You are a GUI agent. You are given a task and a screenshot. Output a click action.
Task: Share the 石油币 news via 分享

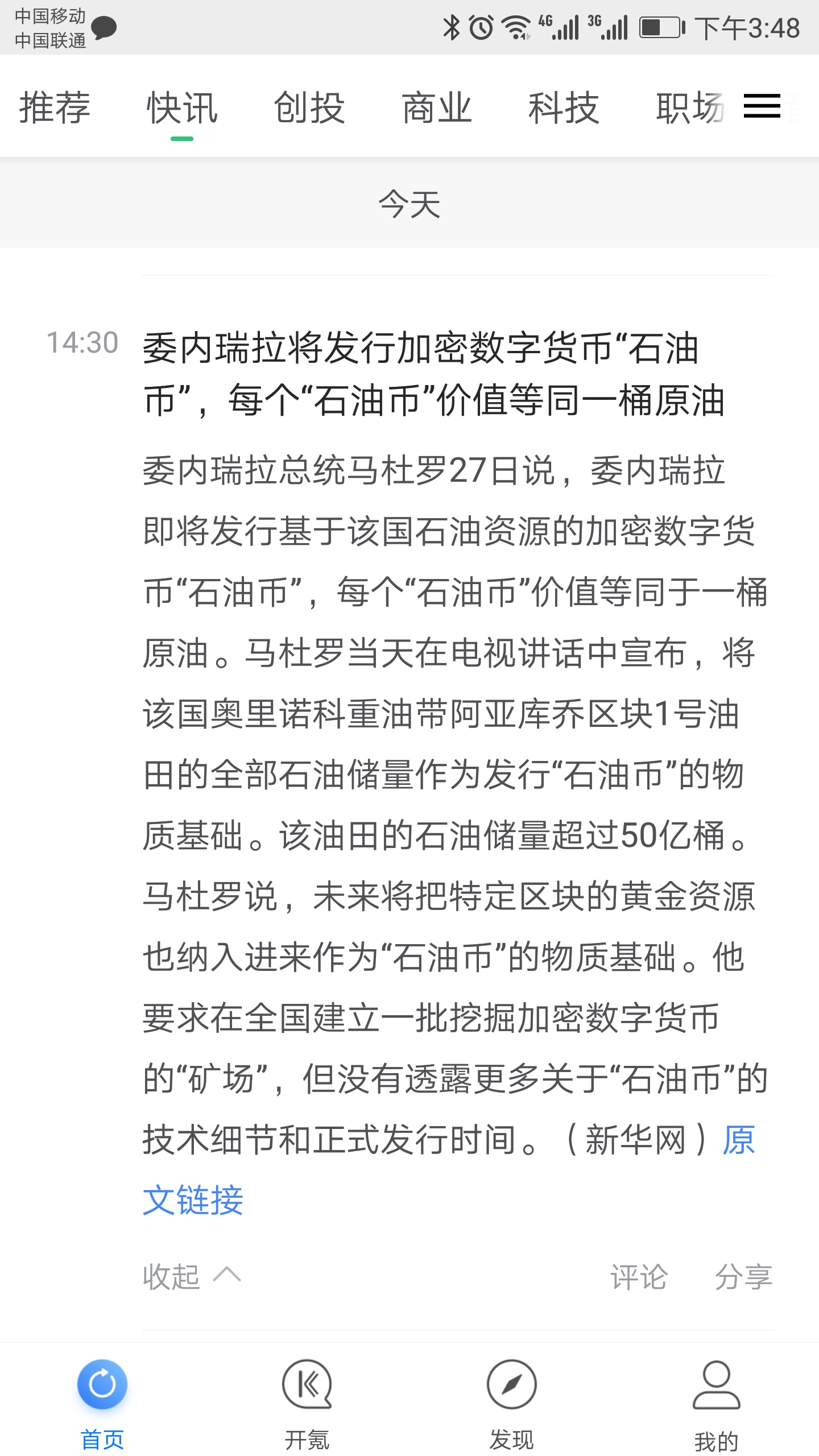click(743, 1277)
